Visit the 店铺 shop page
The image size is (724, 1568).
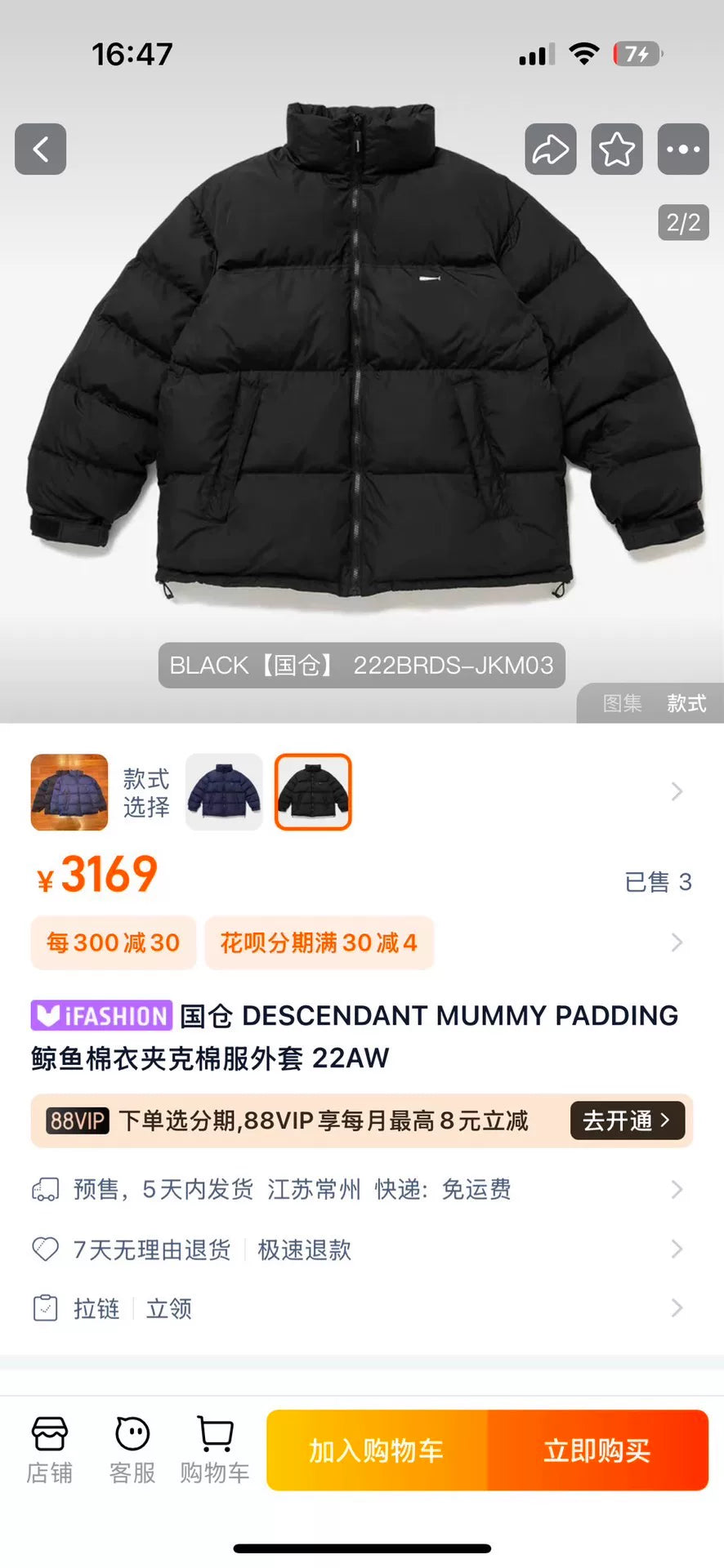[x=50, y=1450]
